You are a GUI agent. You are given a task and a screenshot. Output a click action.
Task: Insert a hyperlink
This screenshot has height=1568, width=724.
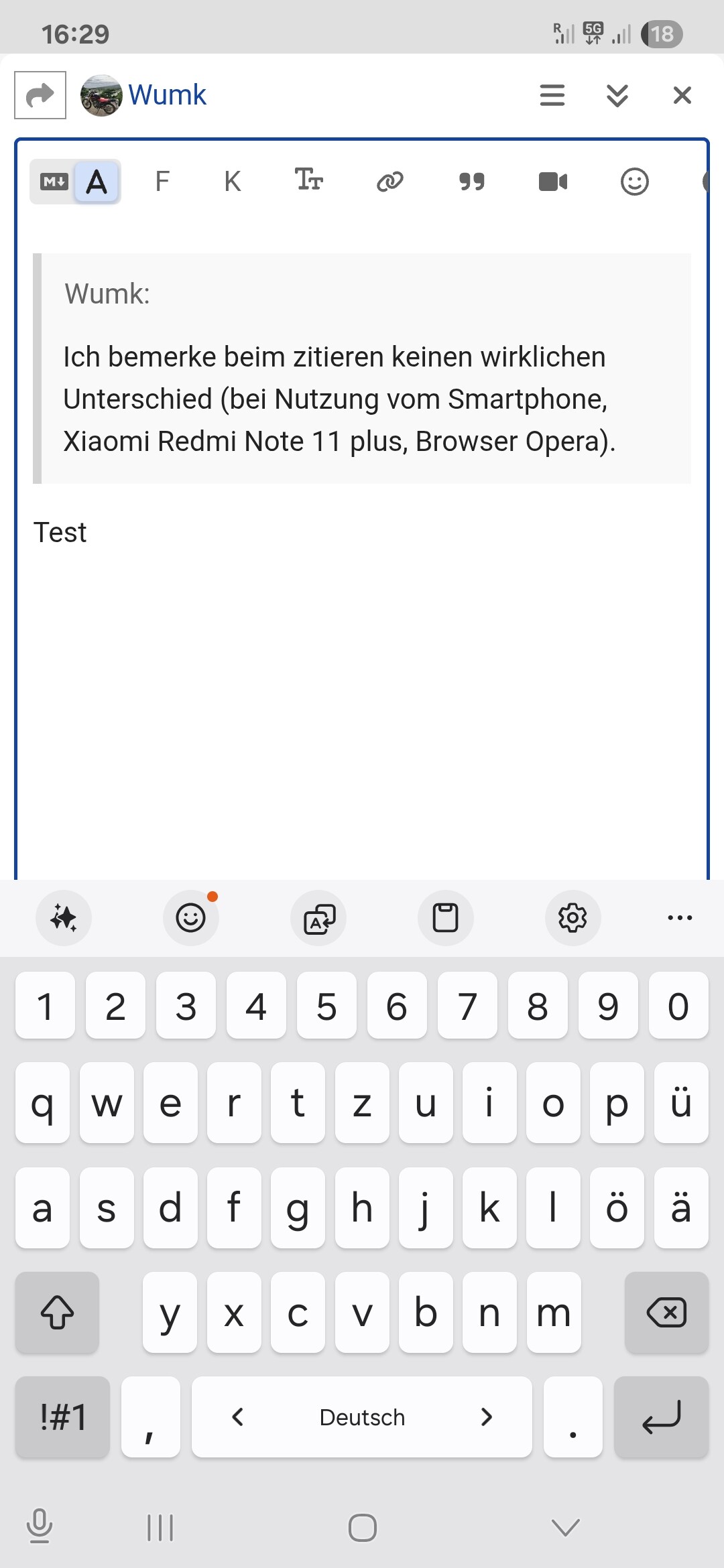pos(390,182)
